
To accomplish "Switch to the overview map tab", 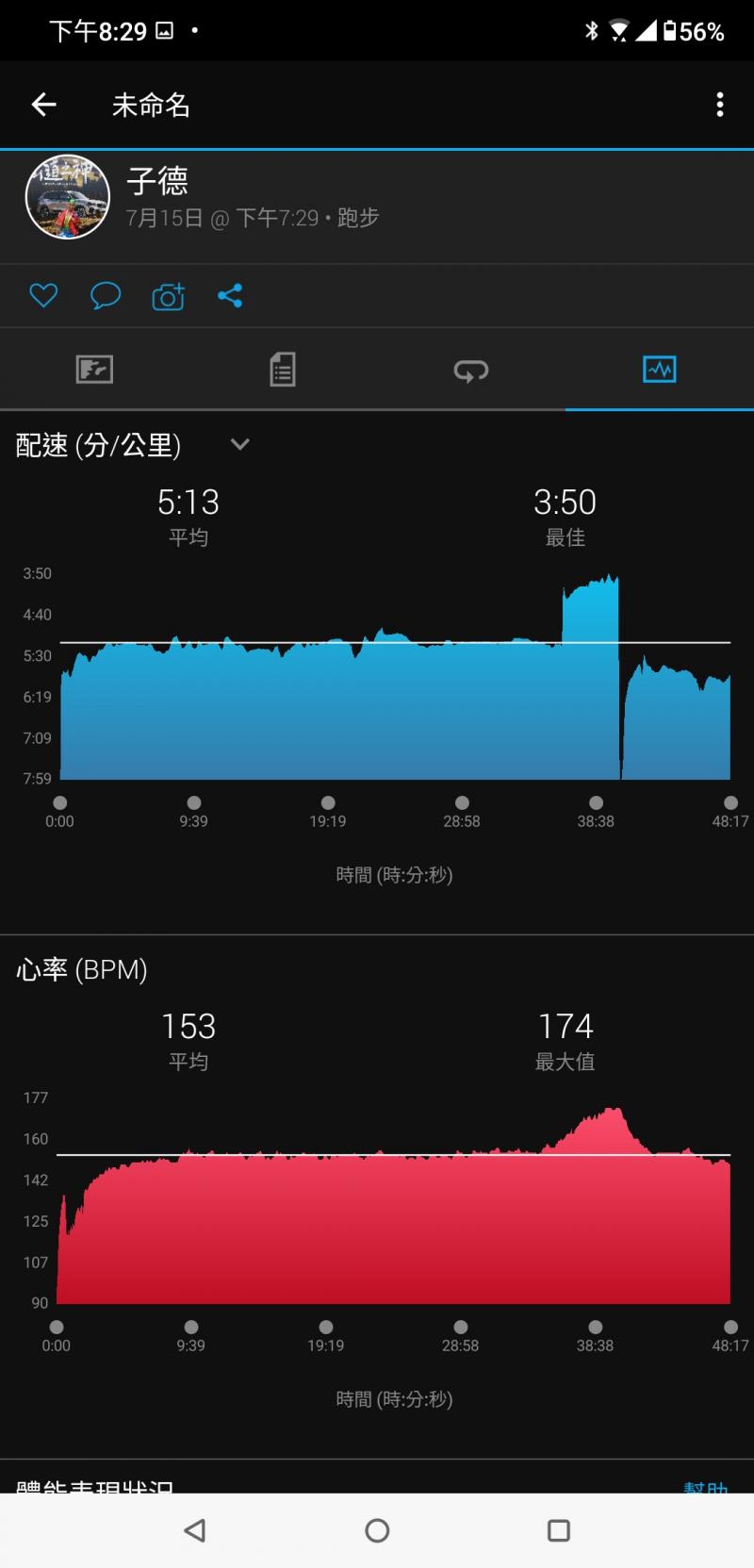I will coord(94,370).
